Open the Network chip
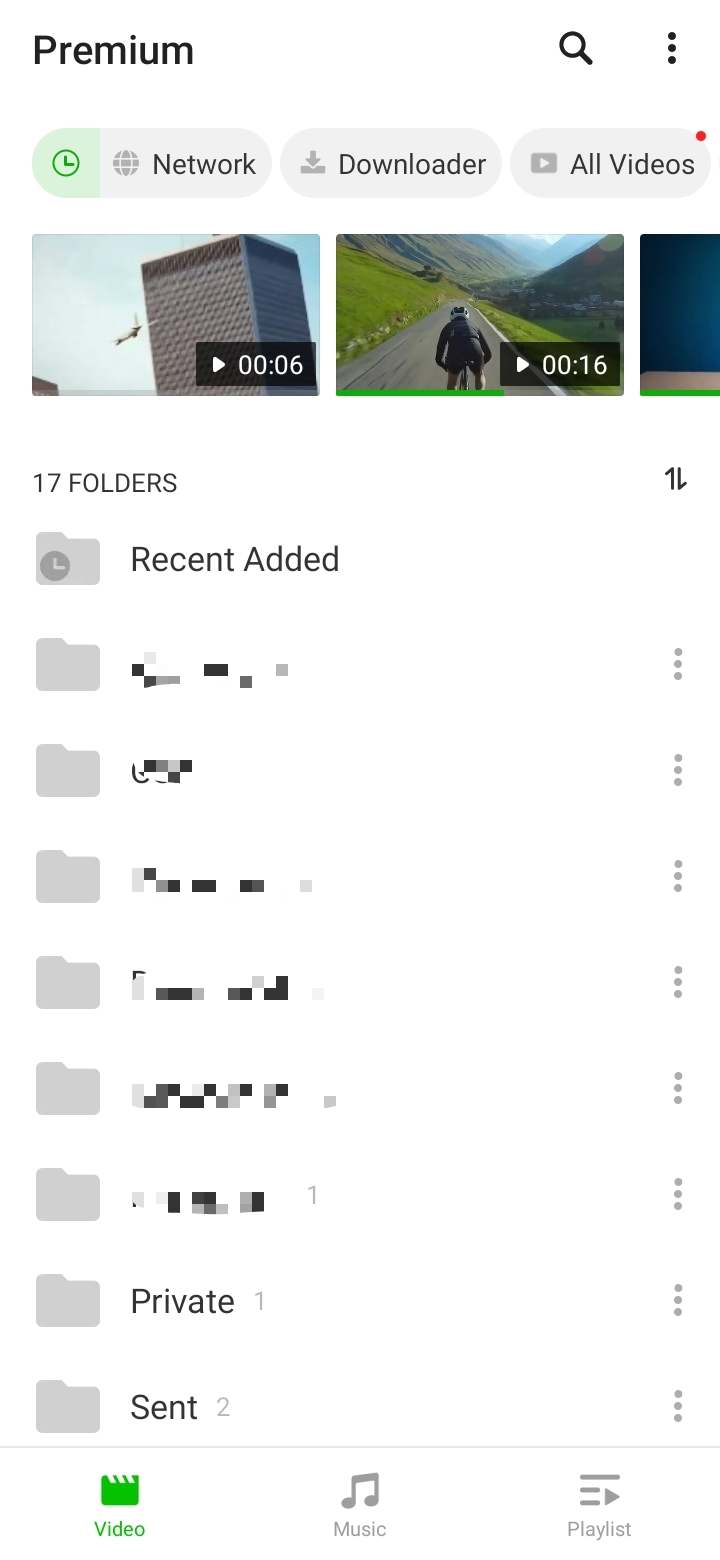 click(186, 163)
